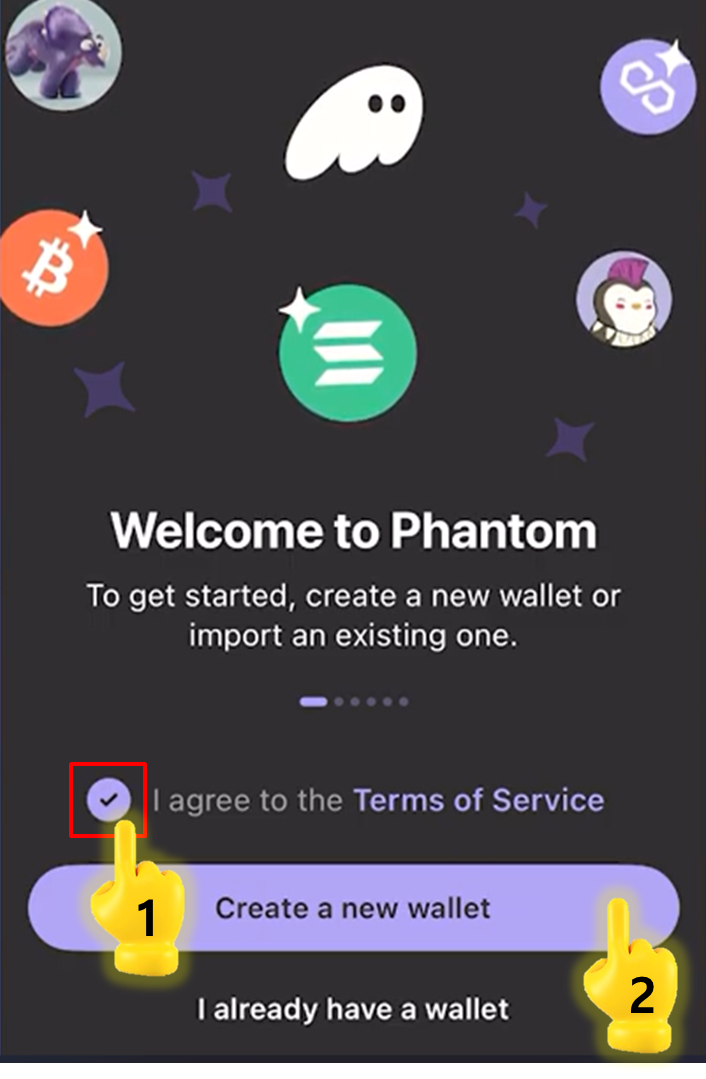Create a new wallet

[353, 908]
